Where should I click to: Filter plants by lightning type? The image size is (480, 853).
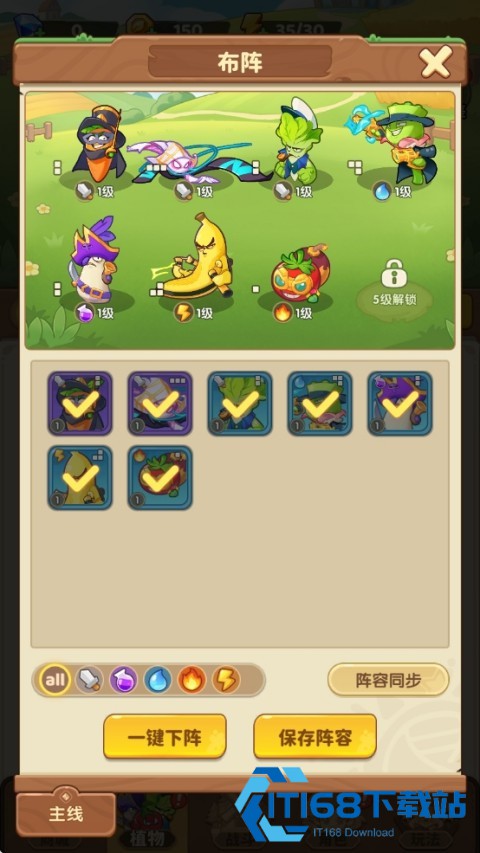[x=226, y=679]
